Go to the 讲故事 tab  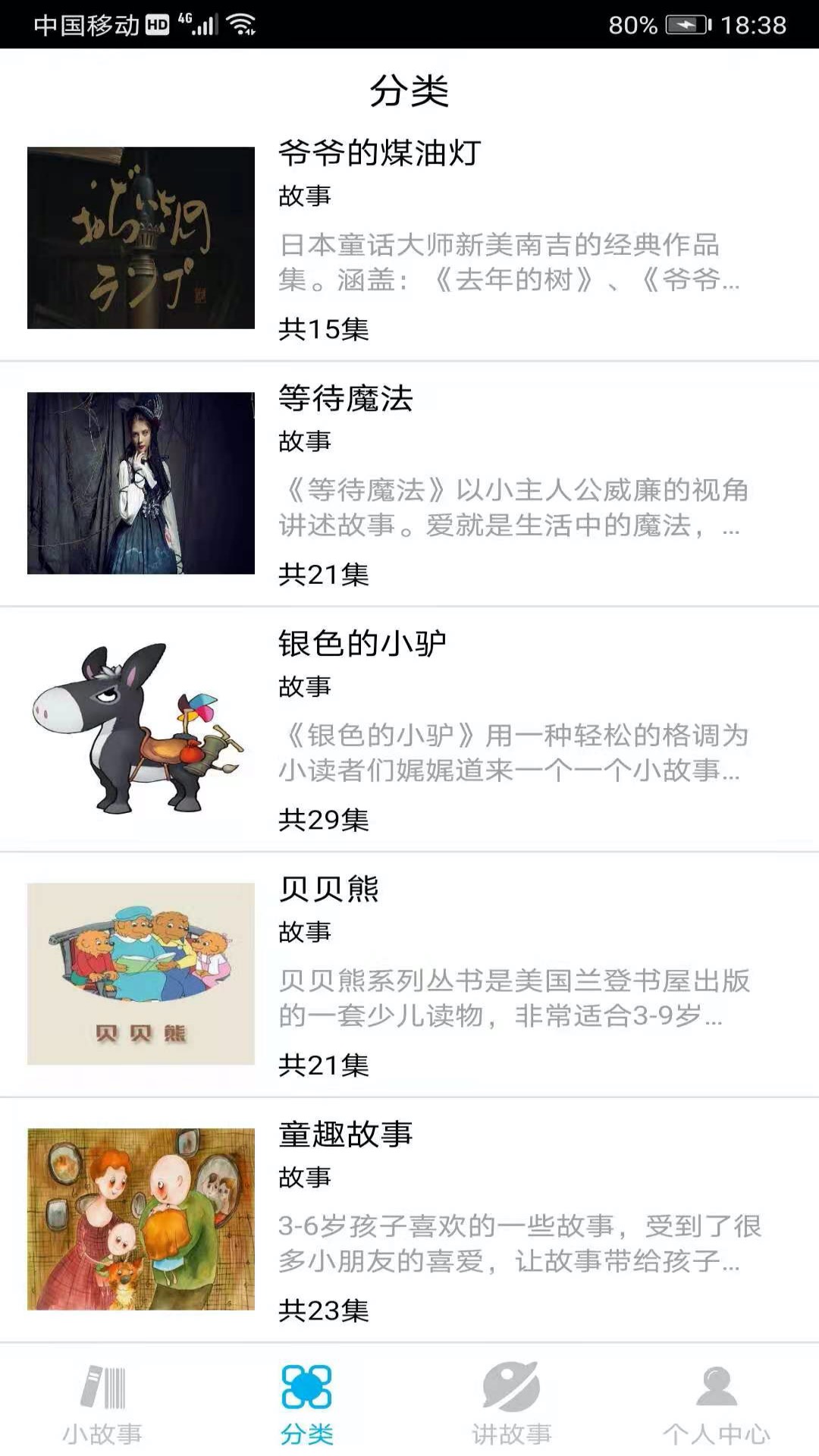(x=512, y=1403)
